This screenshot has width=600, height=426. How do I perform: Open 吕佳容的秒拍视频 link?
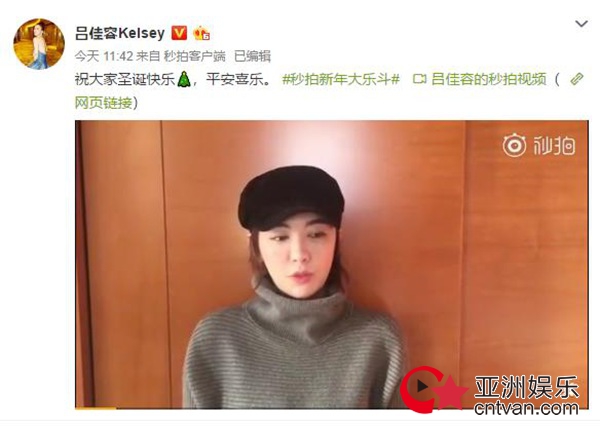coord(486,79)
